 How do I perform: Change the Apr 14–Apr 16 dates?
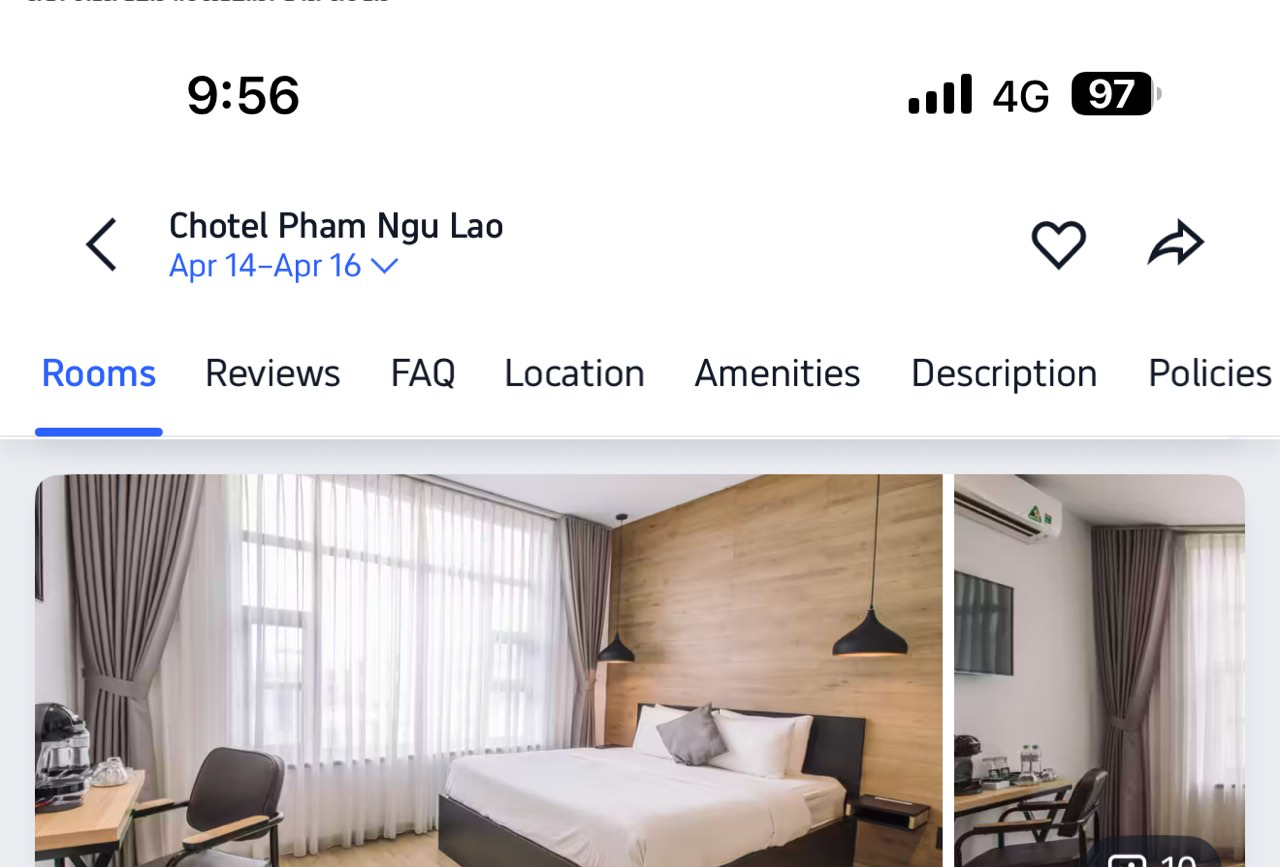(283, 266)
